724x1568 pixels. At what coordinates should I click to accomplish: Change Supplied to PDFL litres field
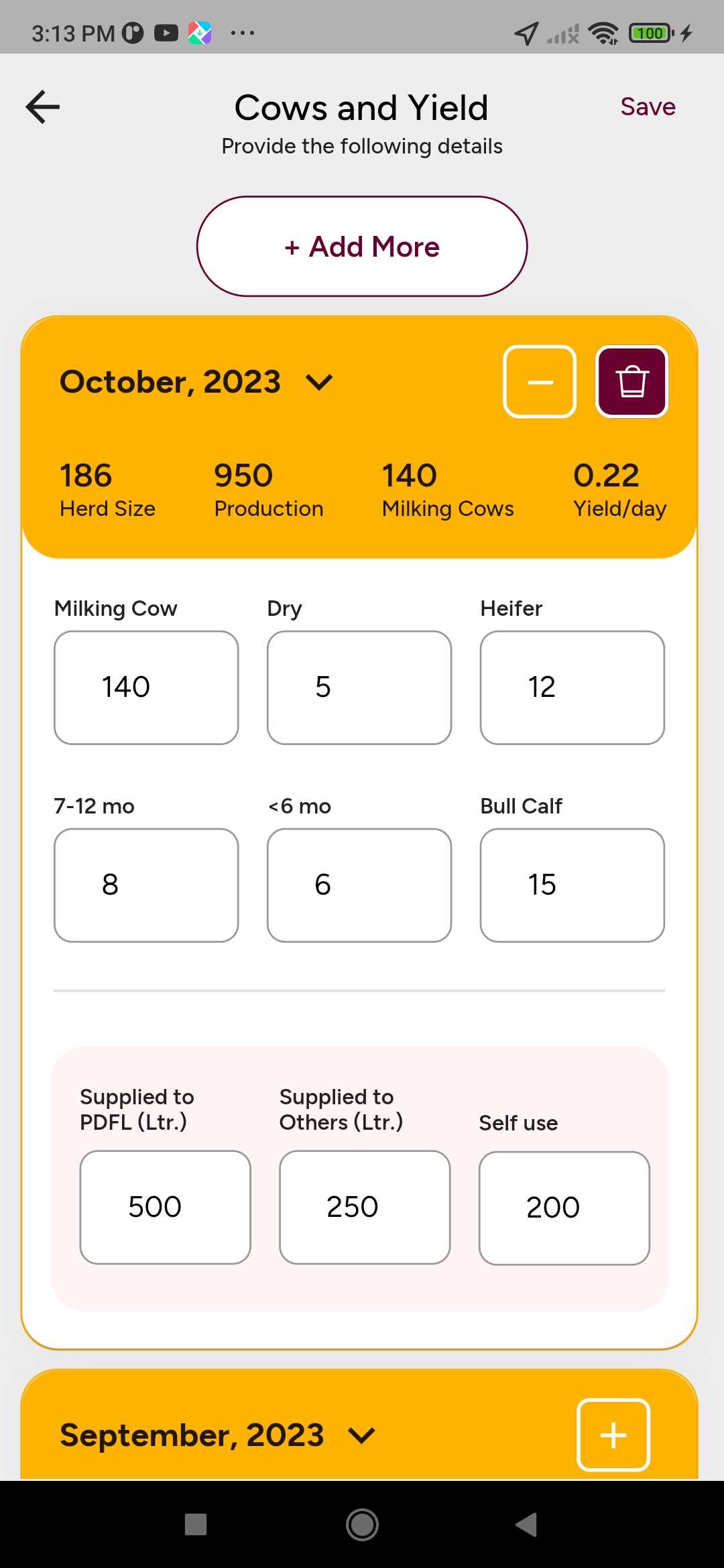click(x=165, y=1207)
